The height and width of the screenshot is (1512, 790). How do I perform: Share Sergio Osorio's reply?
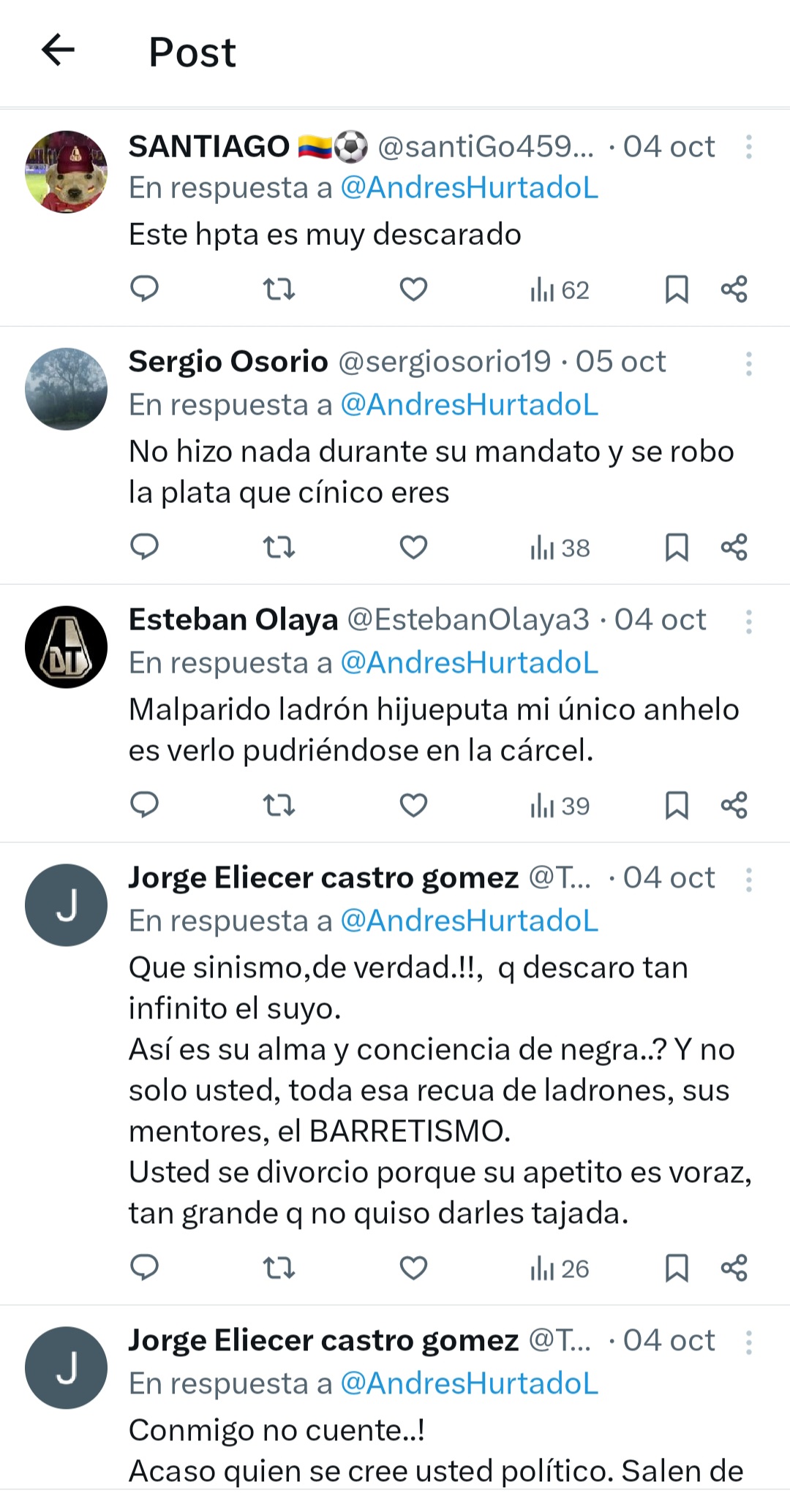[x=734, y=548]
